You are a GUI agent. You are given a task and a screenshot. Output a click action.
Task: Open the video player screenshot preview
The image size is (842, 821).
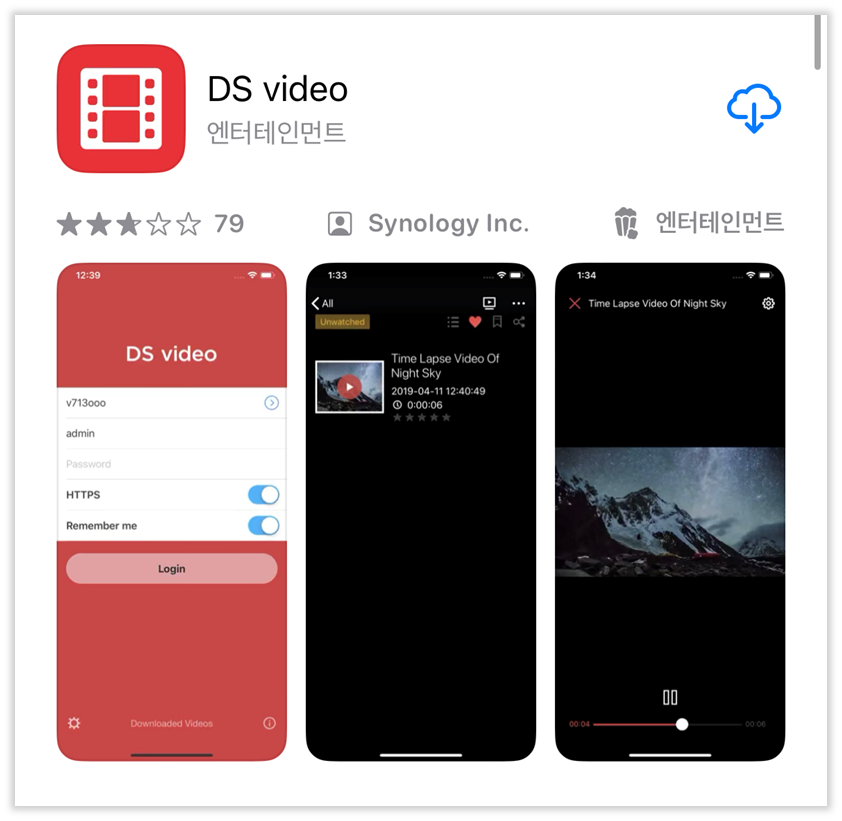point(669,511)
